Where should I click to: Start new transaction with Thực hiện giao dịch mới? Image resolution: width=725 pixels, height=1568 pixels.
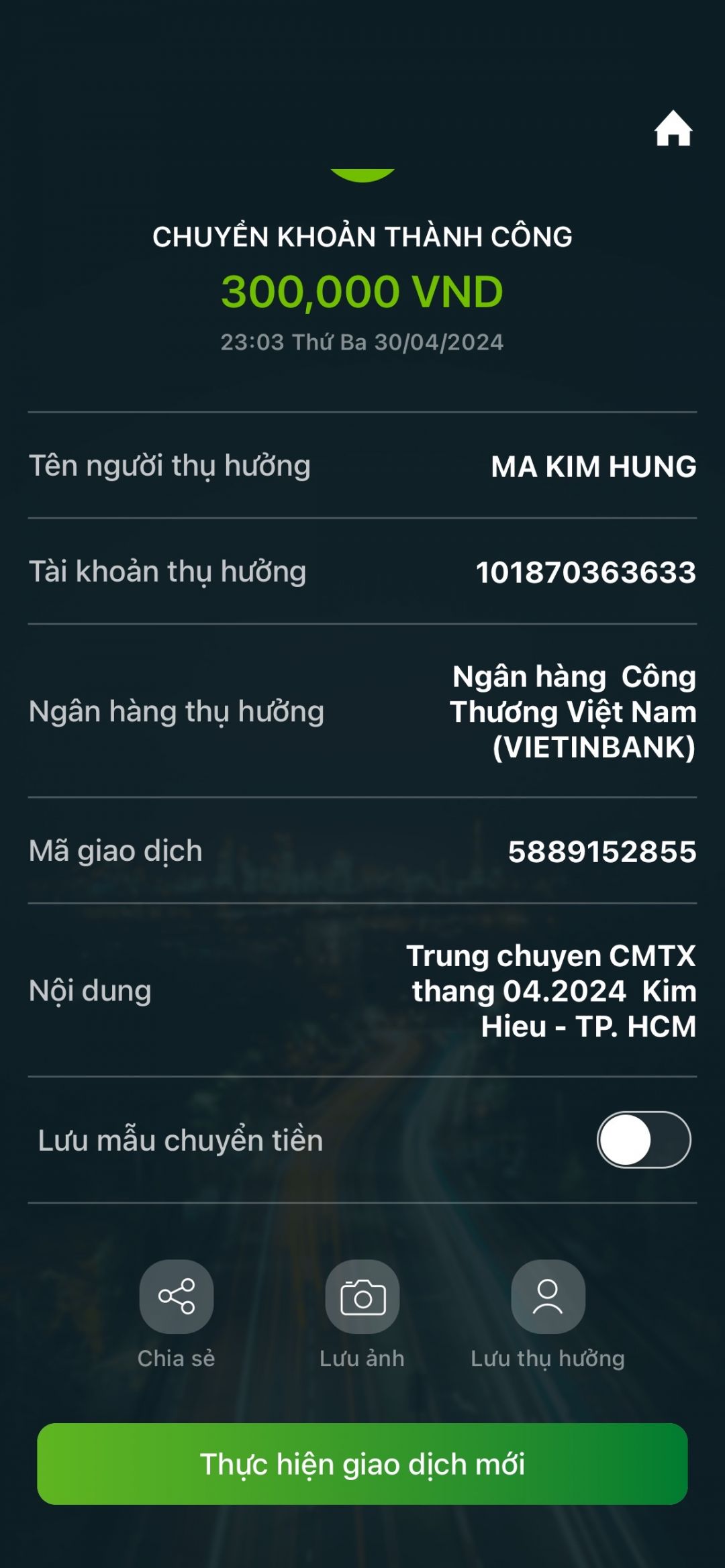362,1463
